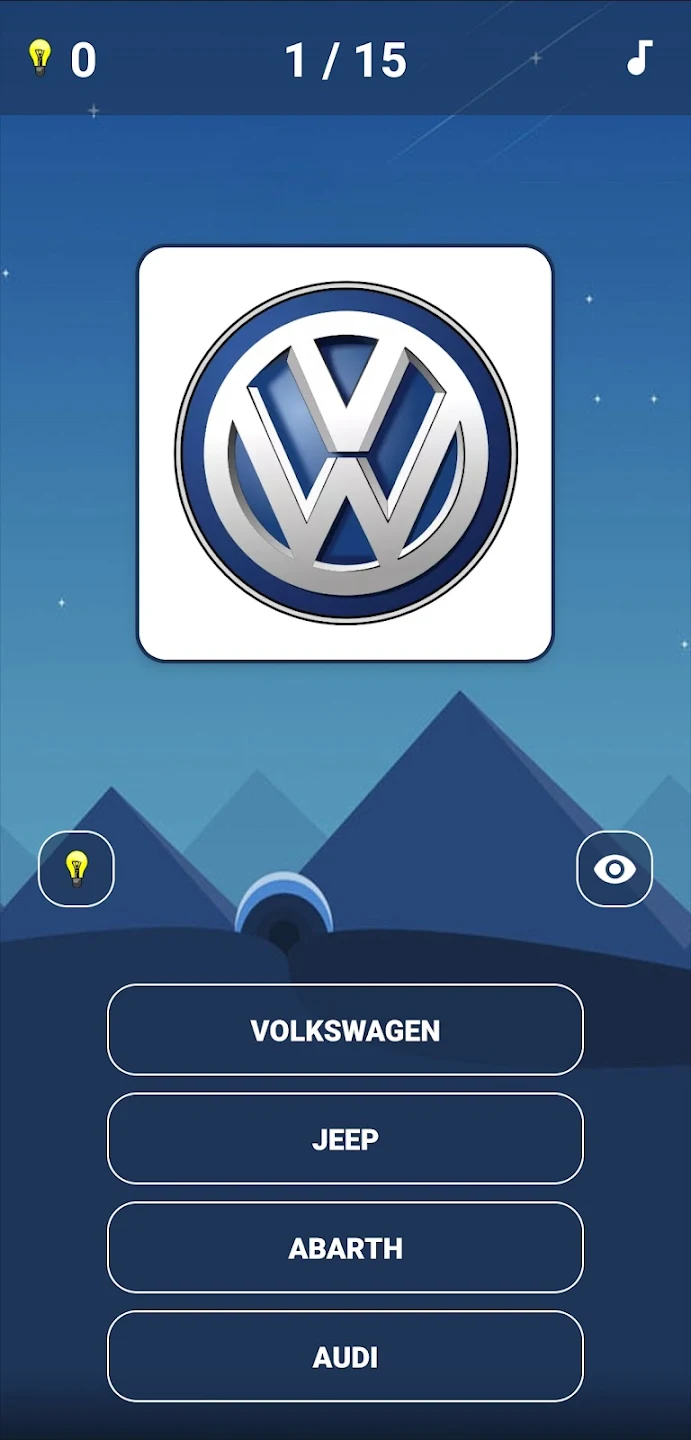Viewport: 691px width, 1440px height.
Task: Pick ABARTH as the answer
Action: coord(345,1248)
